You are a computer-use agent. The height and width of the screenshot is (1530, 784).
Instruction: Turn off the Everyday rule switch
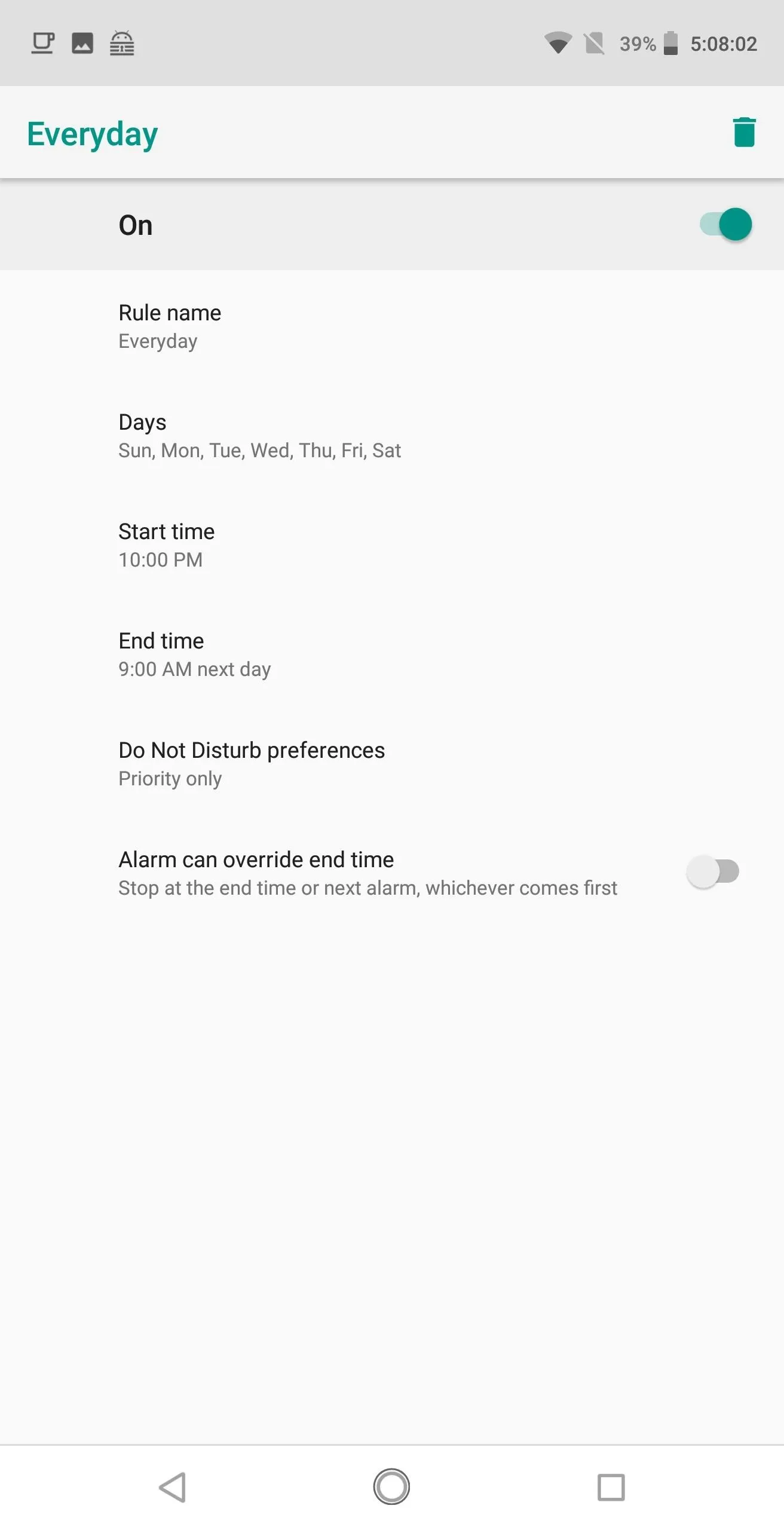tap(725, 225)
